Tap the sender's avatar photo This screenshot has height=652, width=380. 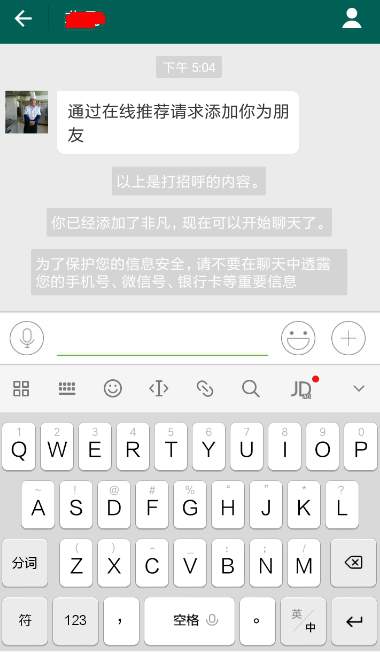27,112
